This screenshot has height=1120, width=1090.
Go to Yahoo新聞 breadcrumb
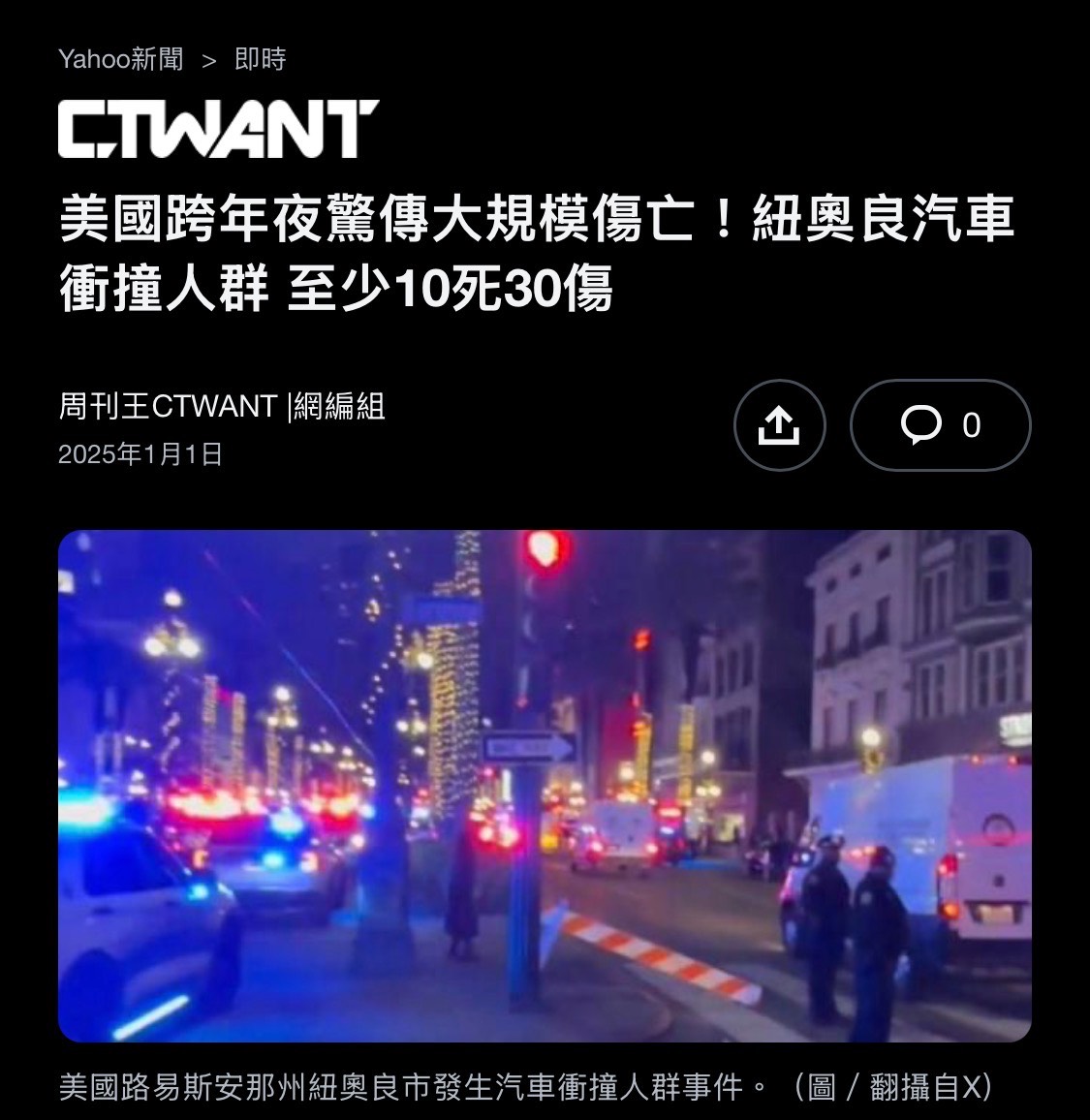[x=120, y=59]
